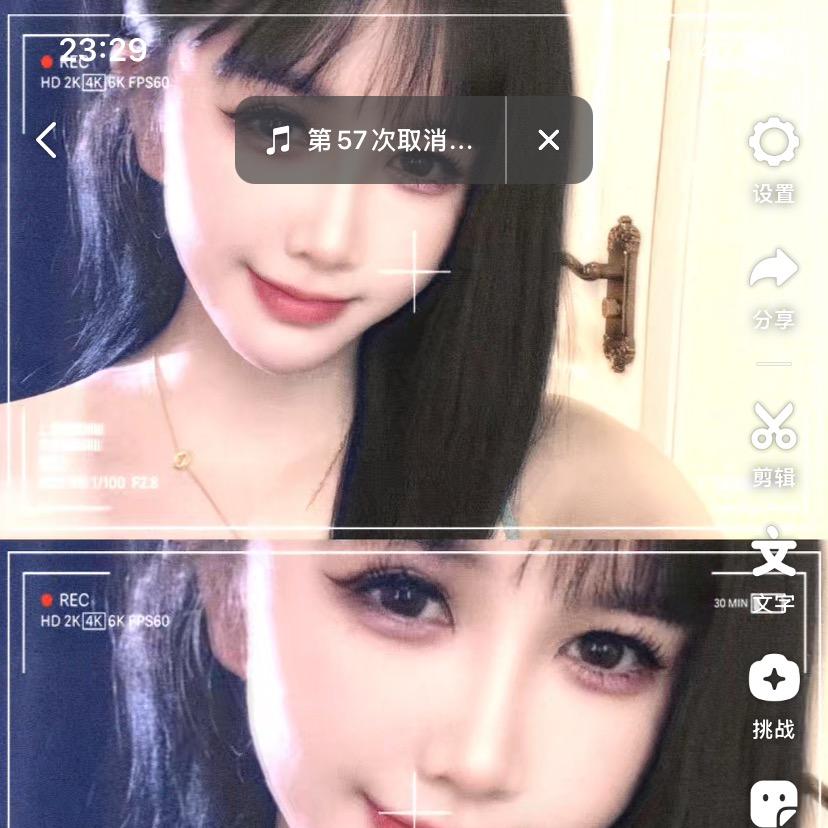This screenshot has height=828, width=828.
Task: Open 设置 settings
Action: 773,160
